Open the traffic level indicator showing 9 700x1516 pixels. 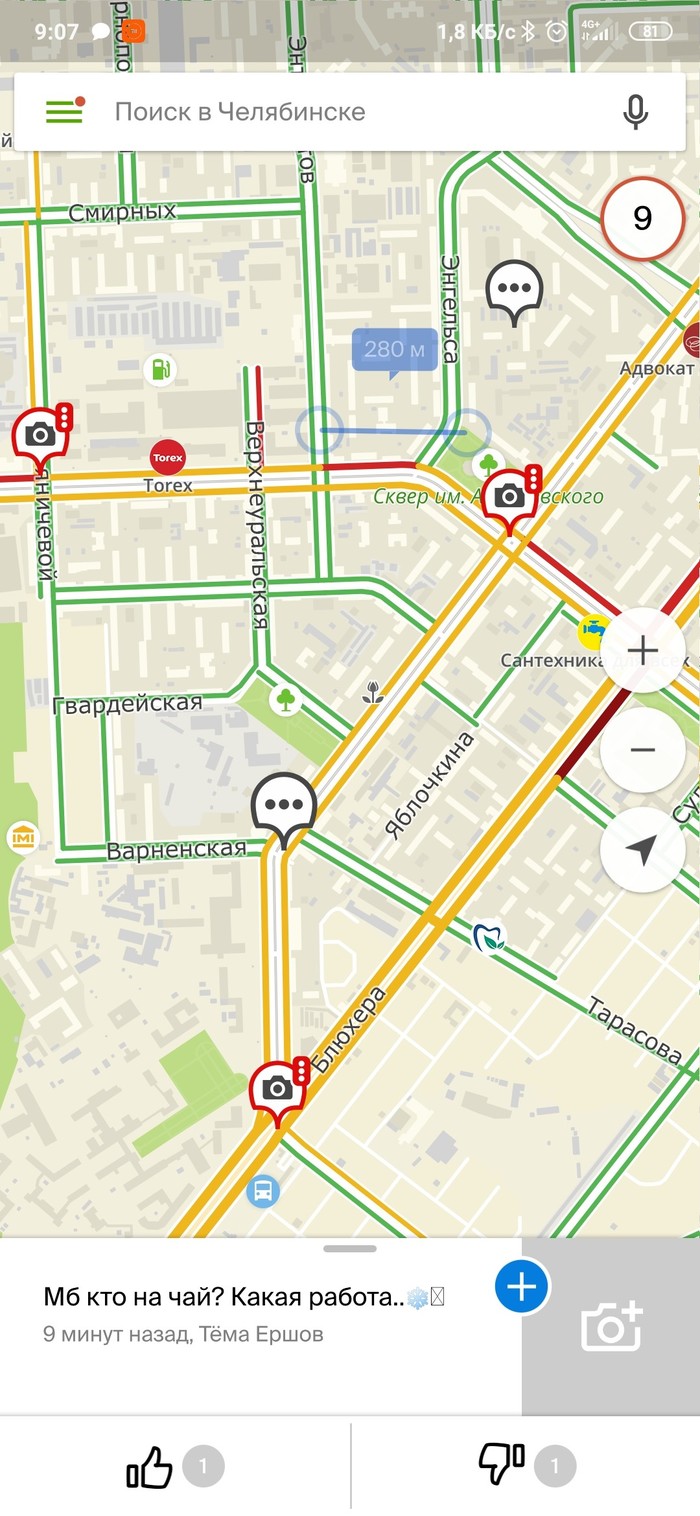(643, 218)
